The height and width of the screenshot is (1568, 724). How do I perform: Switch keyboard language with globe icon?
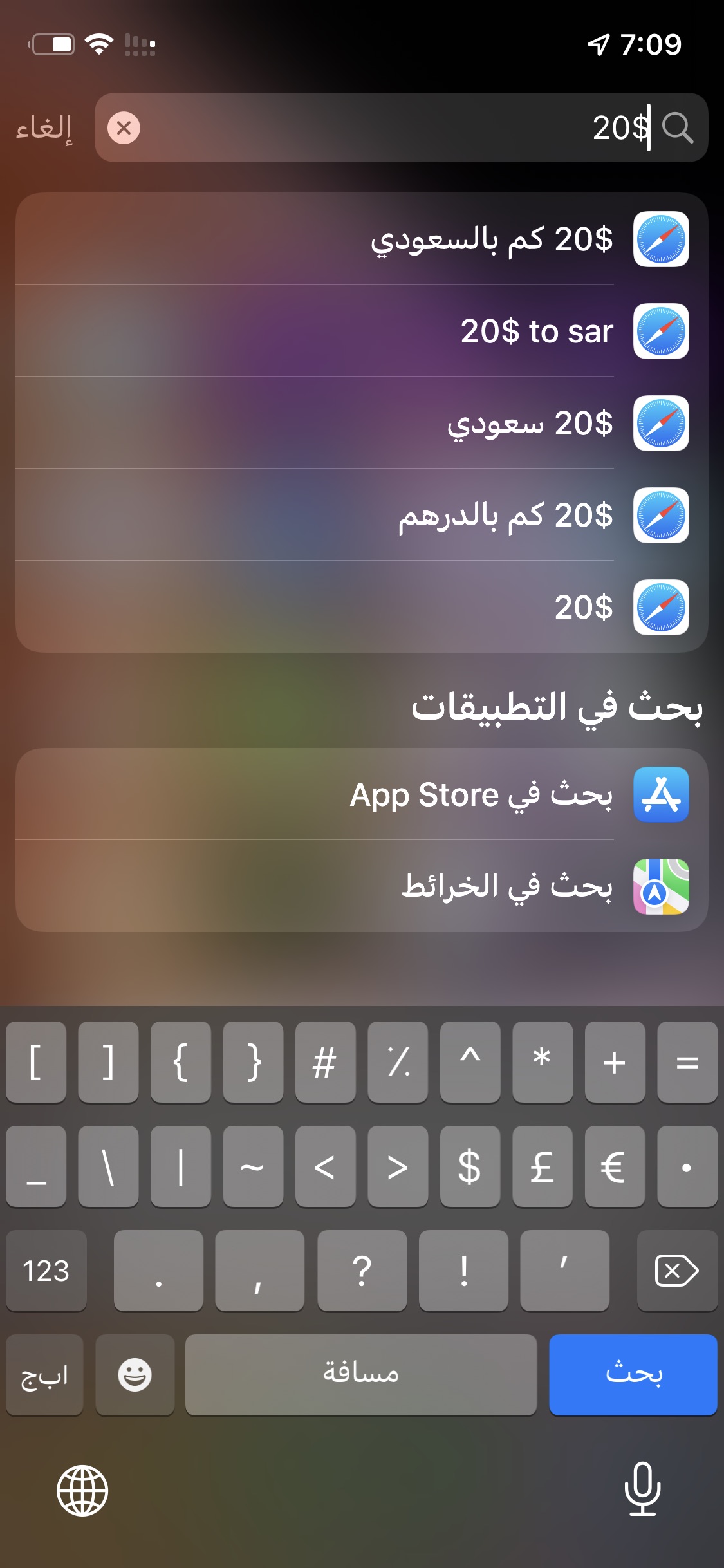82,1490
